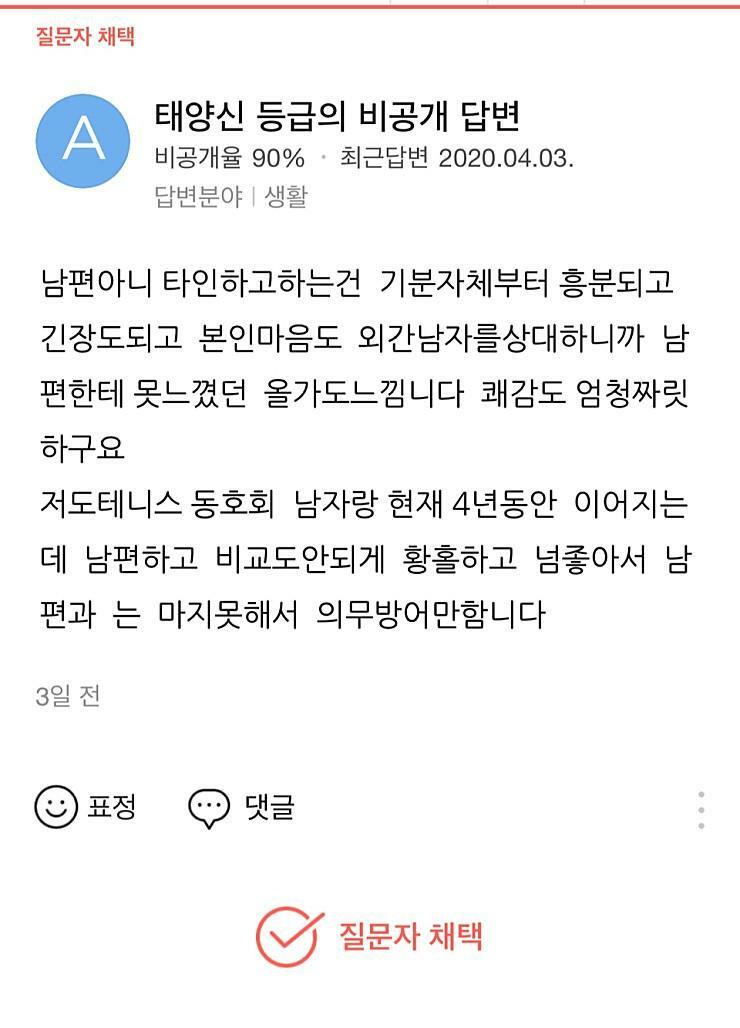Viewport: 740px width, 1028px height.
Task: Open the answerer's profile avatar
Action: (83, 141)
